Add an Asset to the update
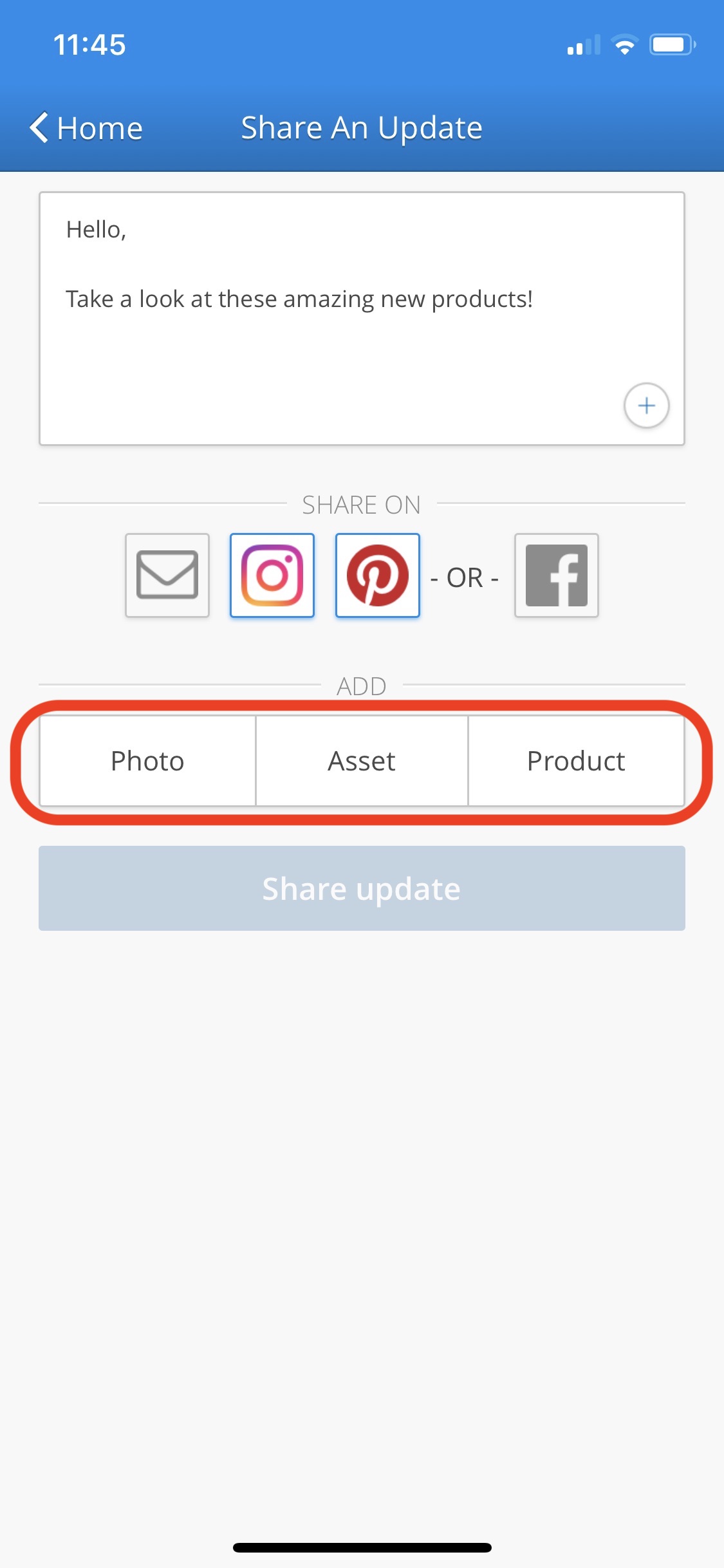 [x=362, y=761]
